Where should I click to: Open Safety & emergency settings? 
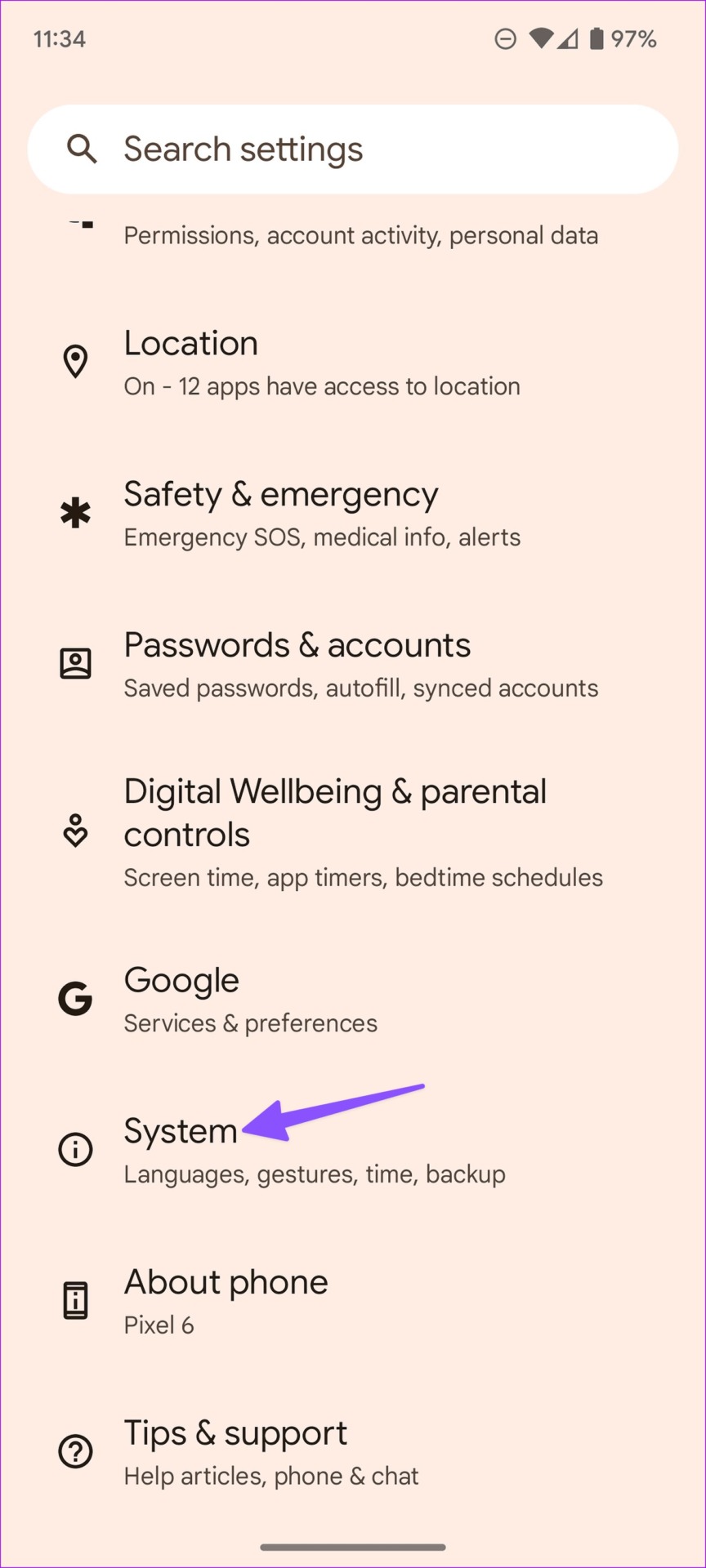click(x=353, y=514)
